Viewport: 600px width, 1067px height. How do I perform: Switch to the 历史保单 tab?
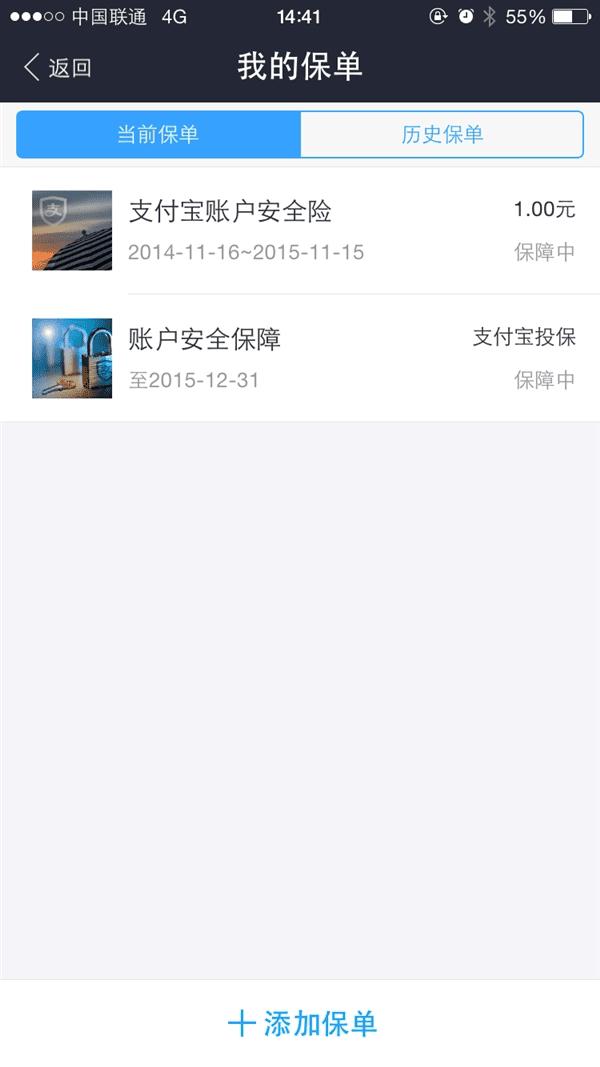click(x=442, y=135)
